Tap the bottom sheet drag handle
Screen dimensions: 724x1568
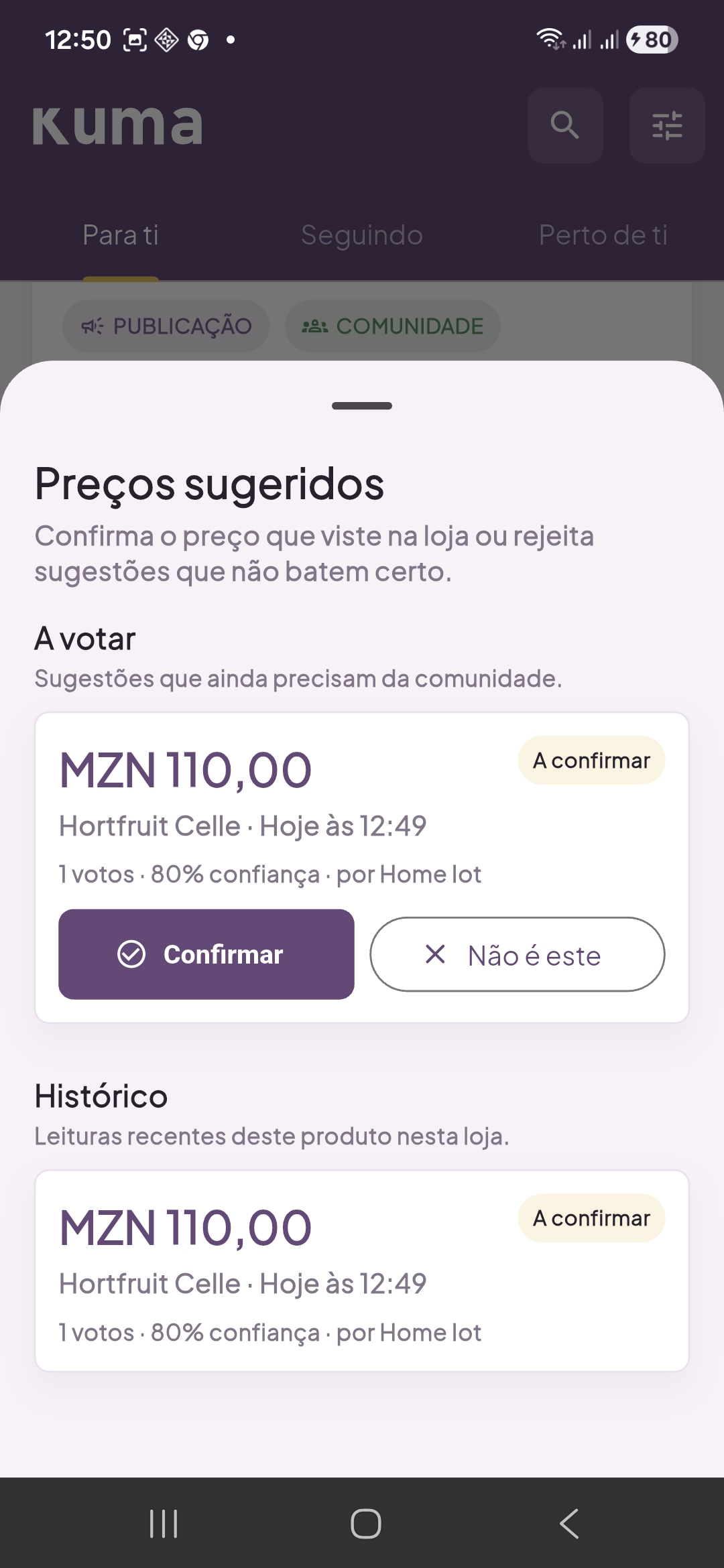pos(362,405)
